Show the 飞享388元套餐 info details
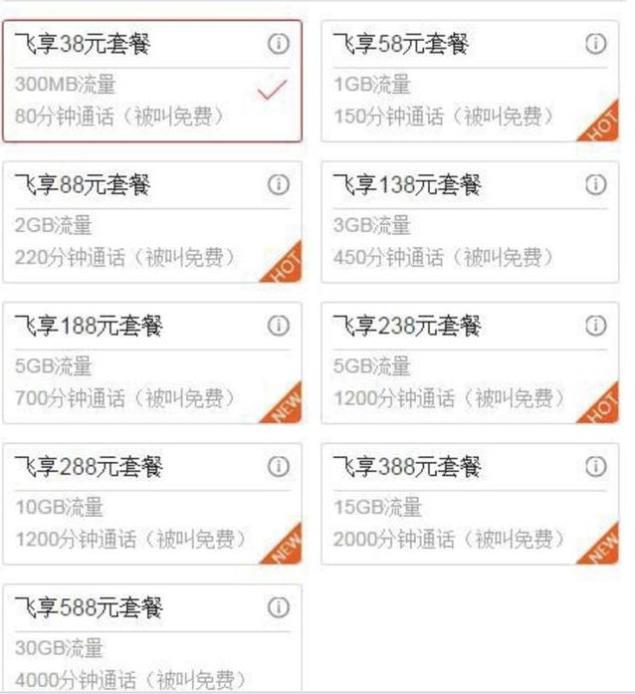 point(596,467)
